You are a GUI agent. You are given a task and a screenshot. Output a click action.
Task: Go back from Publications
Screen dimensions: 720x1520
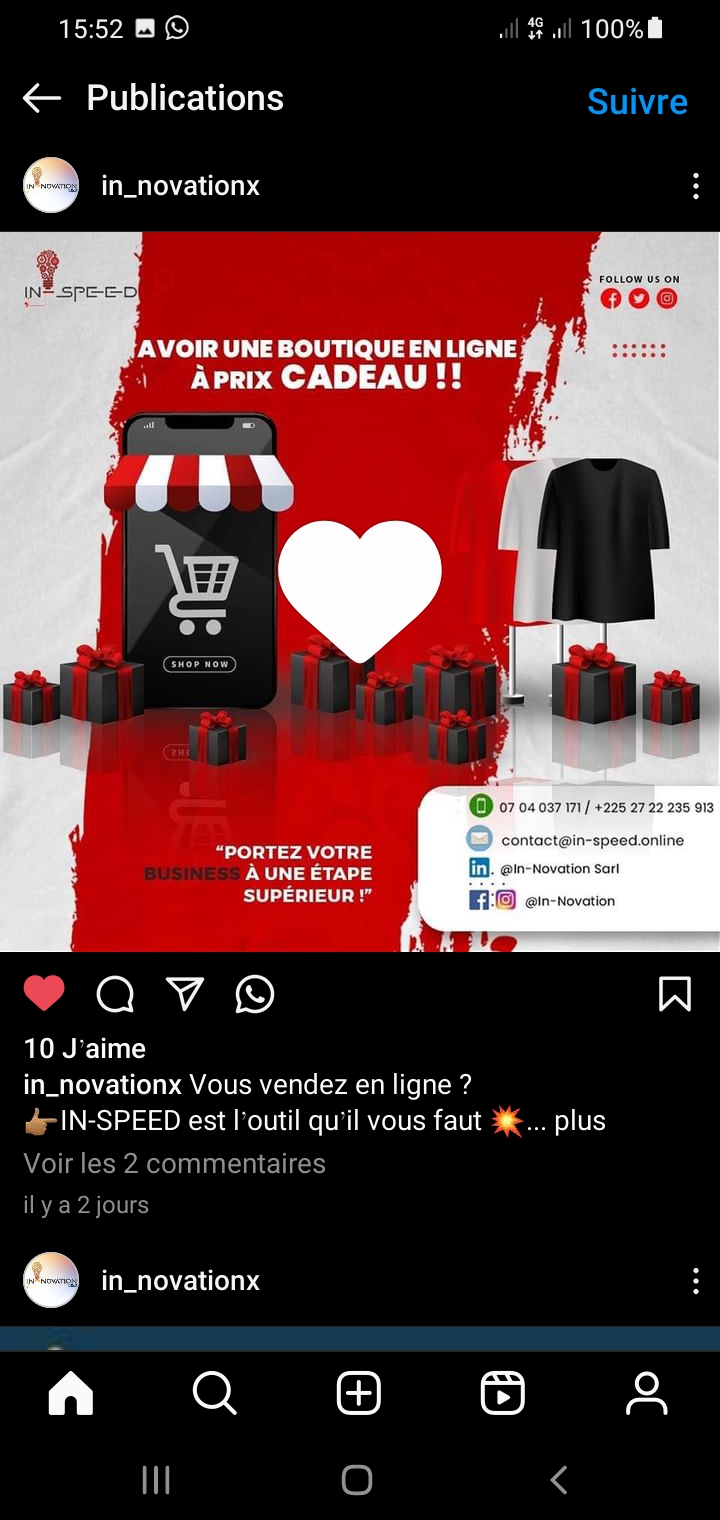coord(42,98)
